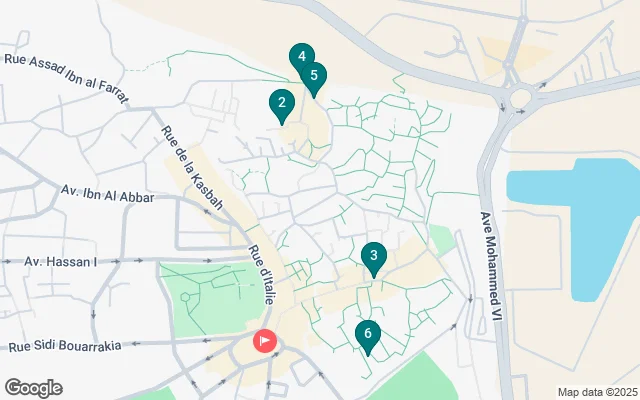Tap map pin number 3
The width and height of the screenshot is (640, 400).
pyautogui.click(x=373, y=257)
